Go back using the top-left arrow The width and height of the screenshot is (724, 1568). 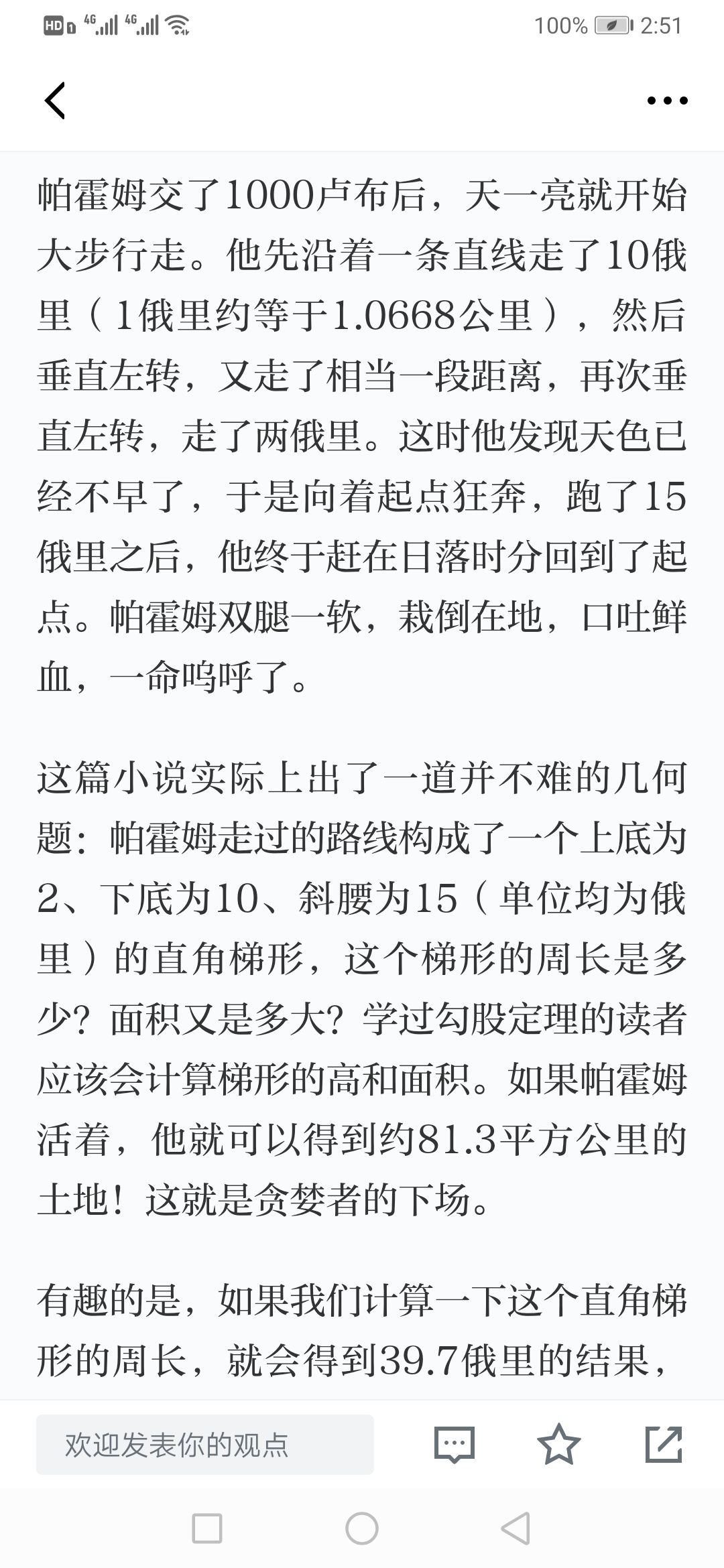point(55,101)
